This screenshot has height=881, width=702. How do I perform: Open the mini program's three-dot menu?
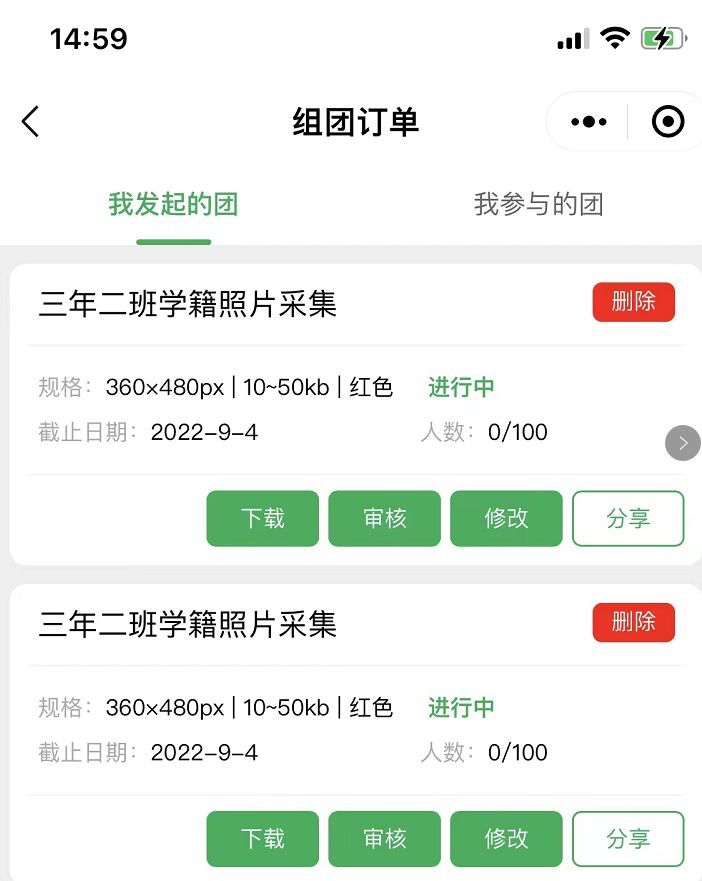[x=588, y=122]
